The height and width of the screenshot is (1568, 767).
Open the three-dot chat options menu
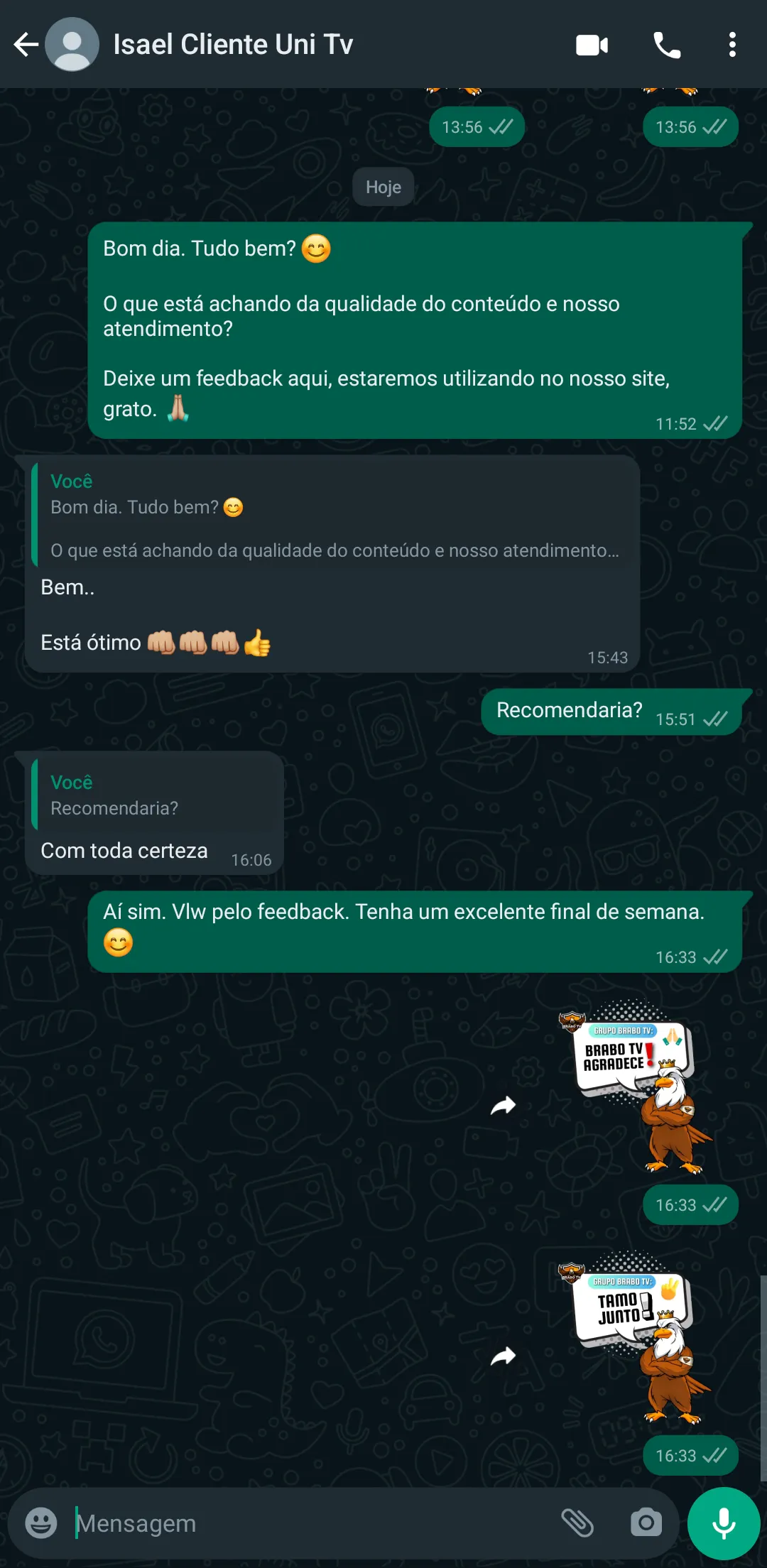pyautogui.click(x=732, y=44)
